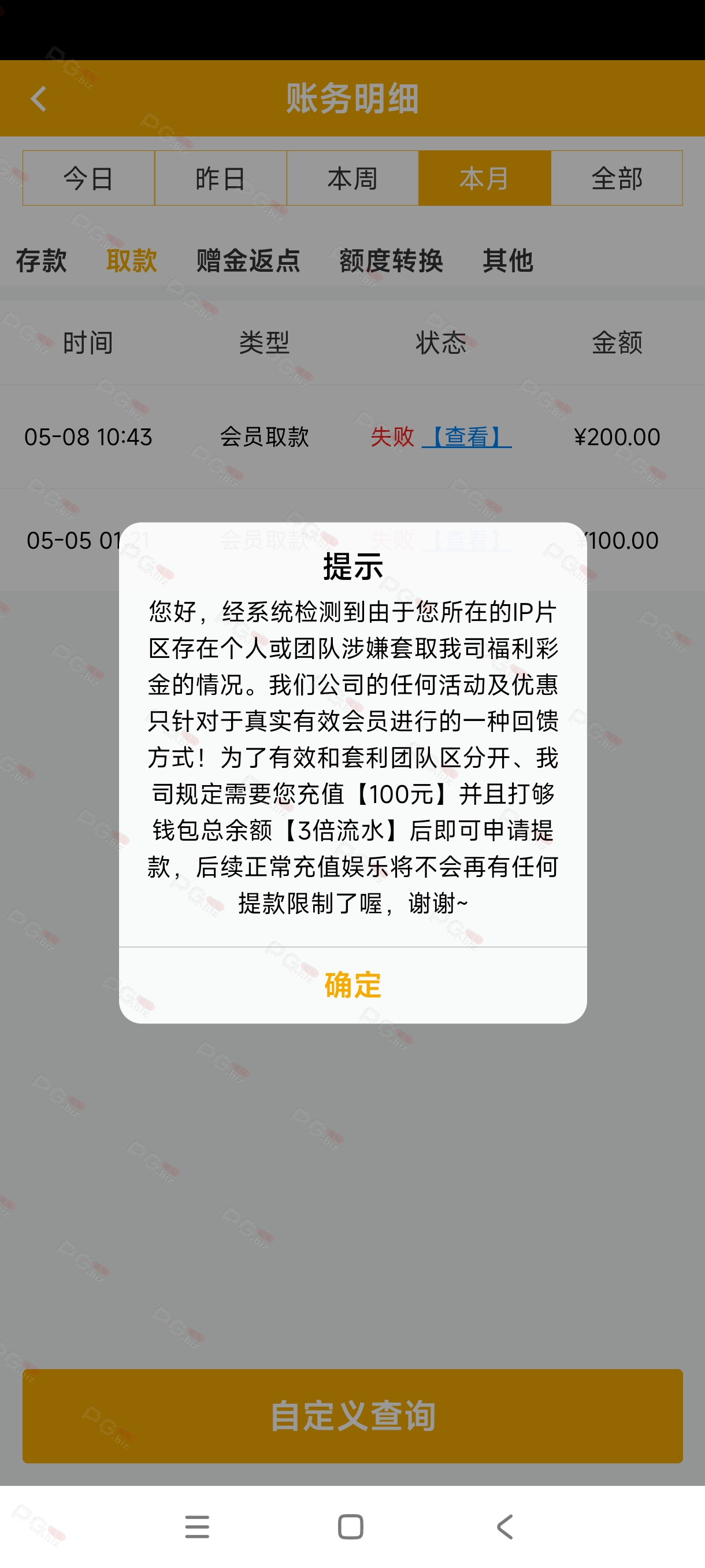Open the 赠金返点 tab
This screenshot has width=705, height=1568.
(248, 261)
